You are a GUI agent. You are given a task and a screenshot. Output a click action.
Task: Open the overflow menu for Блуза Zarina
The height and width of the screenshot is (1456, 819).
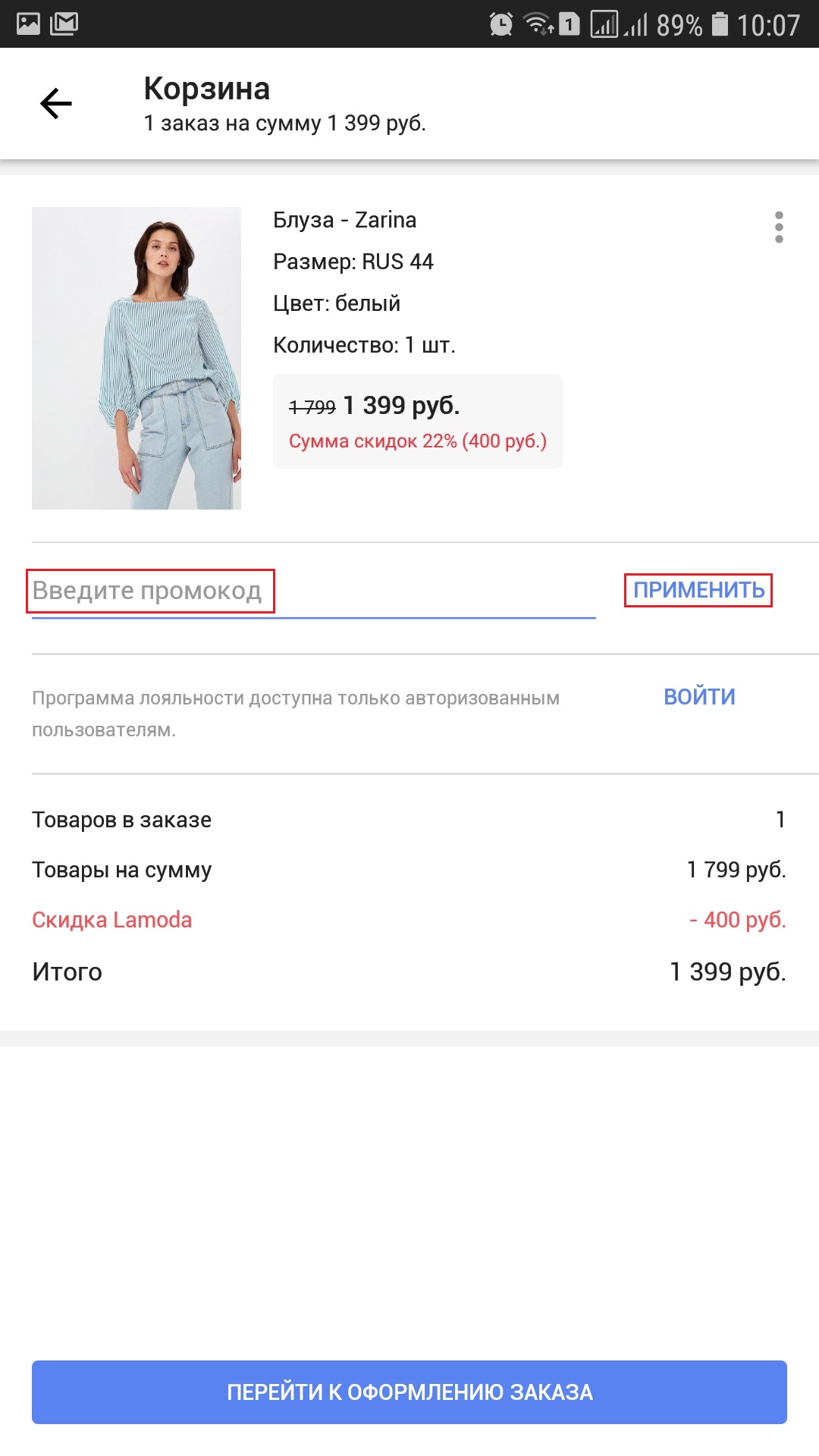pos(779,227)
